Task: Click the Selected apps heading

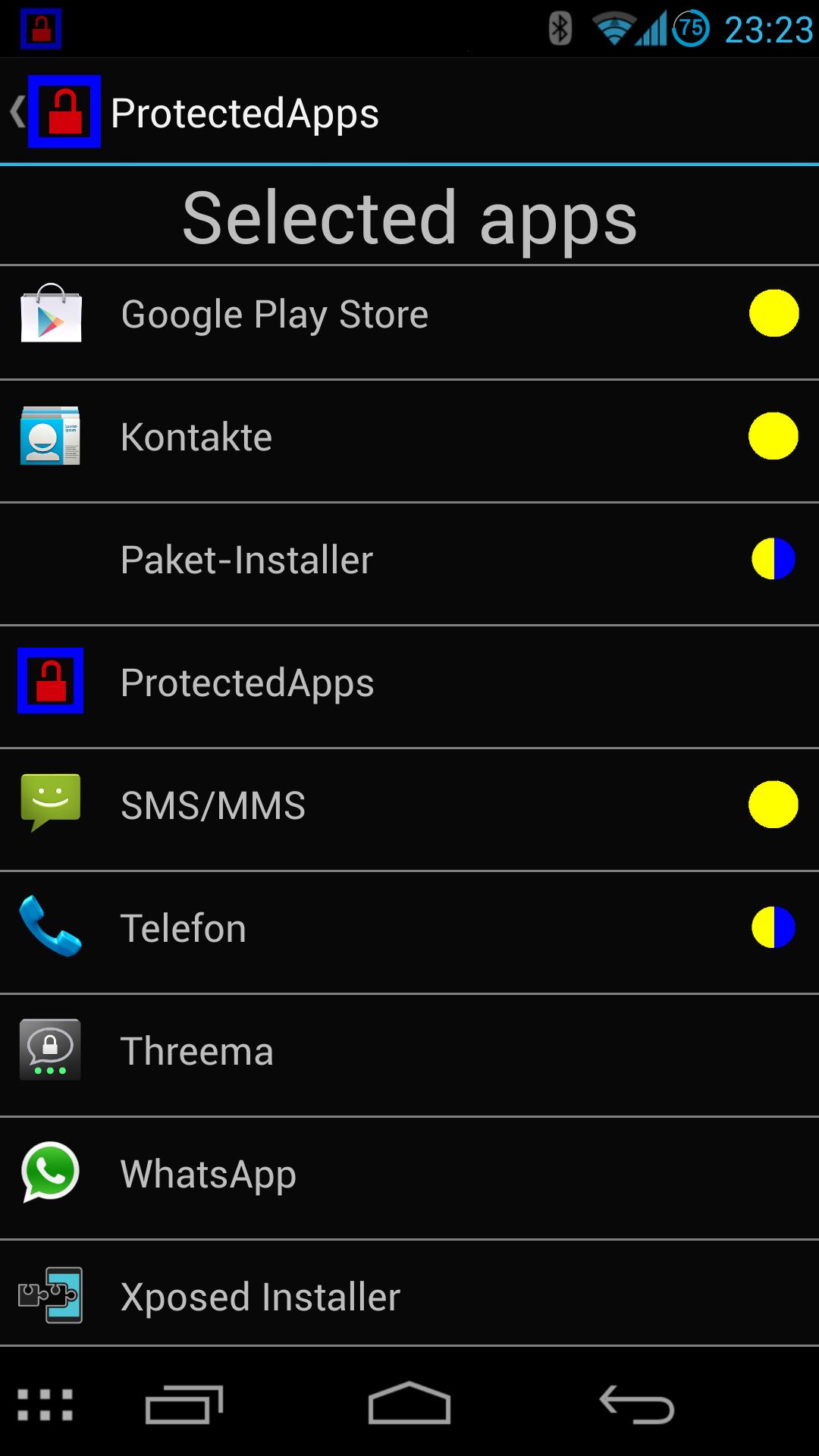Action: pos(409,219)
